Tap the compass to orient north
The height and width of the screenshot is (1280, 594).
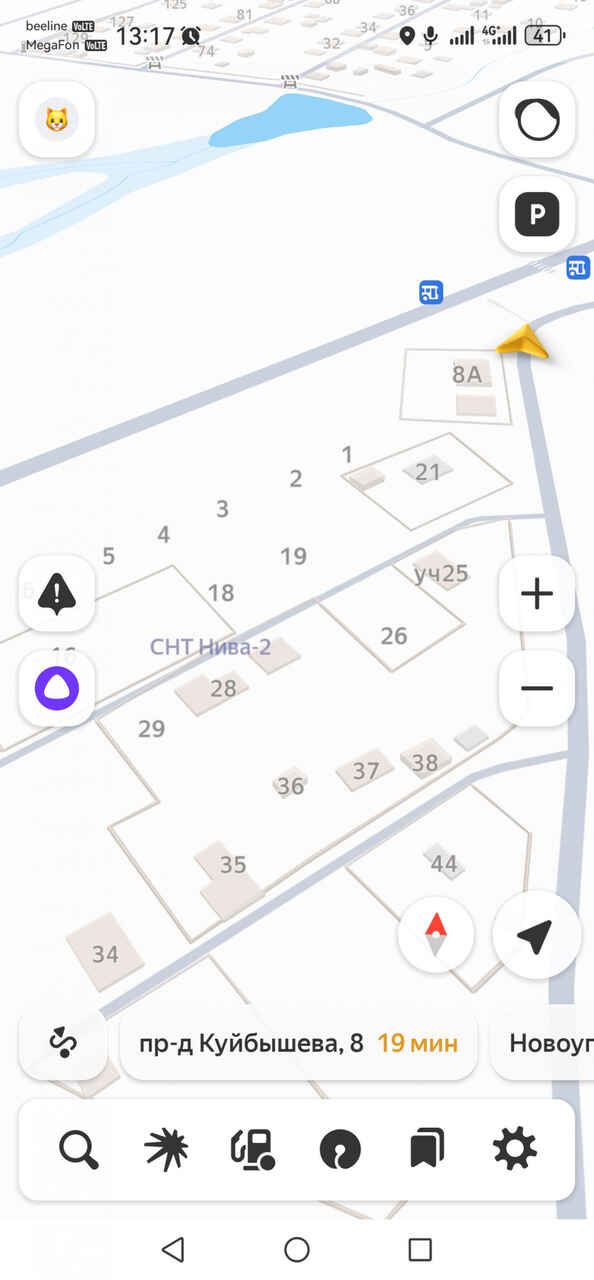click(x=436, y=936)
